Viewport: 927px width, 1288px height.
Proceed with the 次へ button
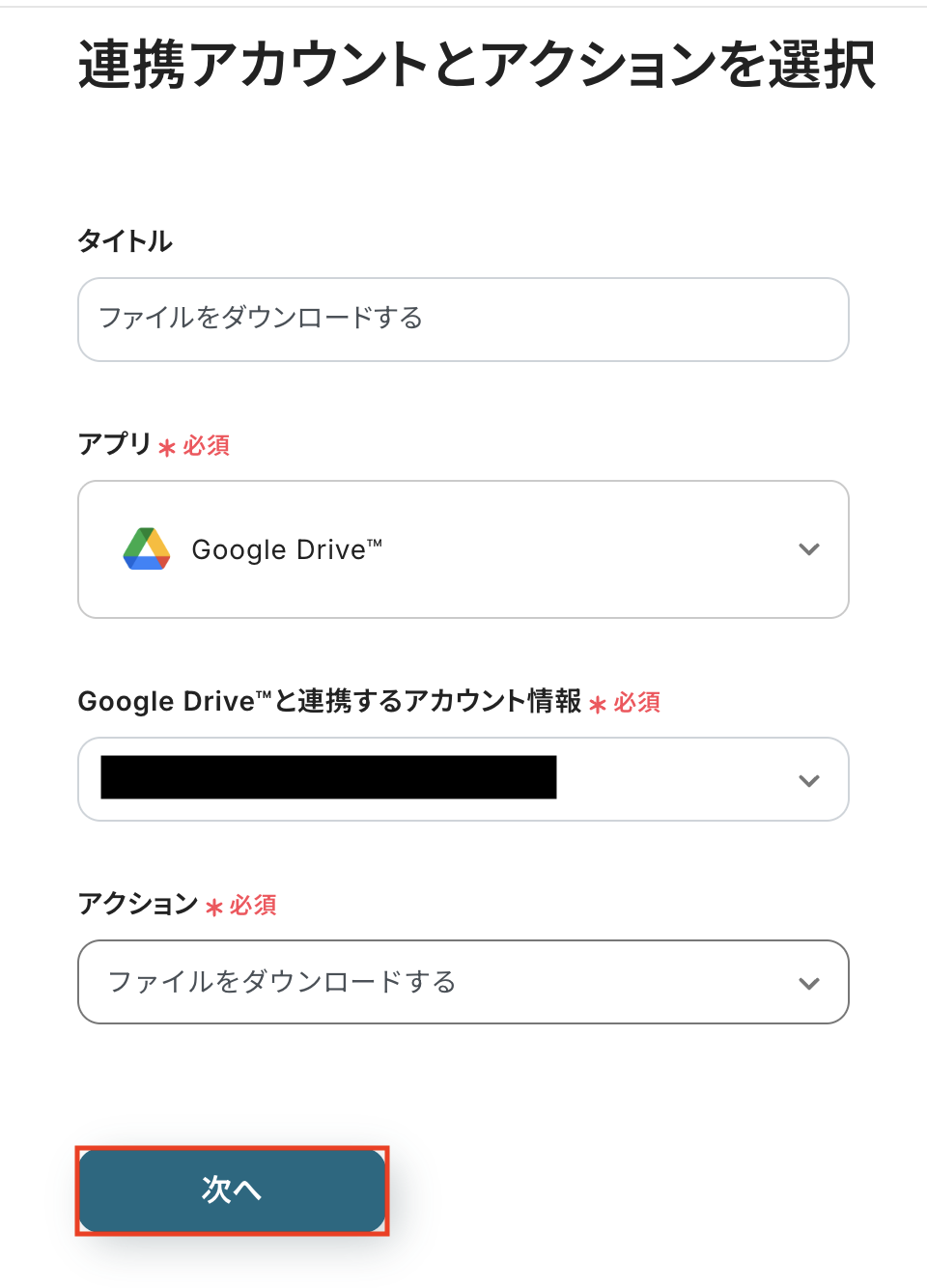(x=232, y=1190)
